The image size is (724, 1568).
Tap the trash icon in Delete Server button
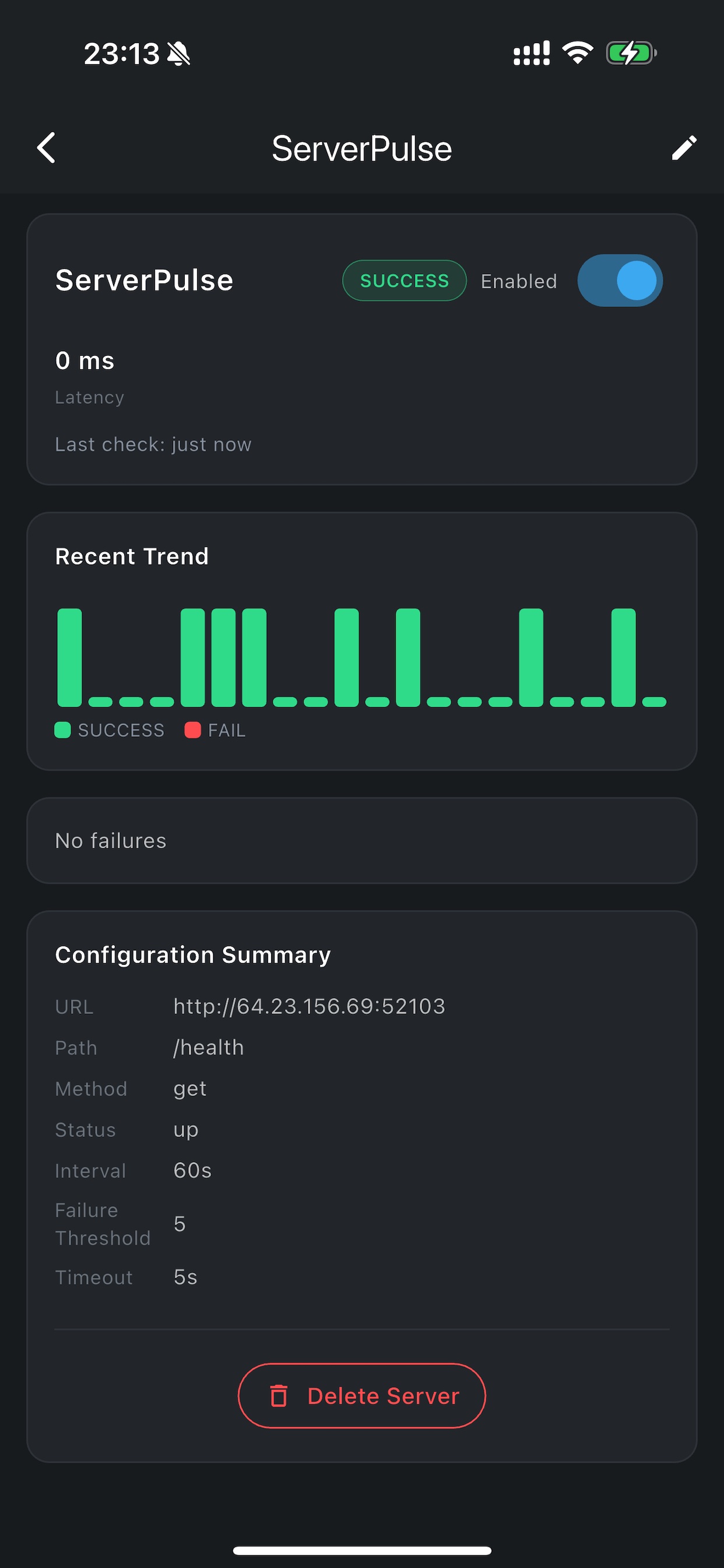[x=280, y=1396]
